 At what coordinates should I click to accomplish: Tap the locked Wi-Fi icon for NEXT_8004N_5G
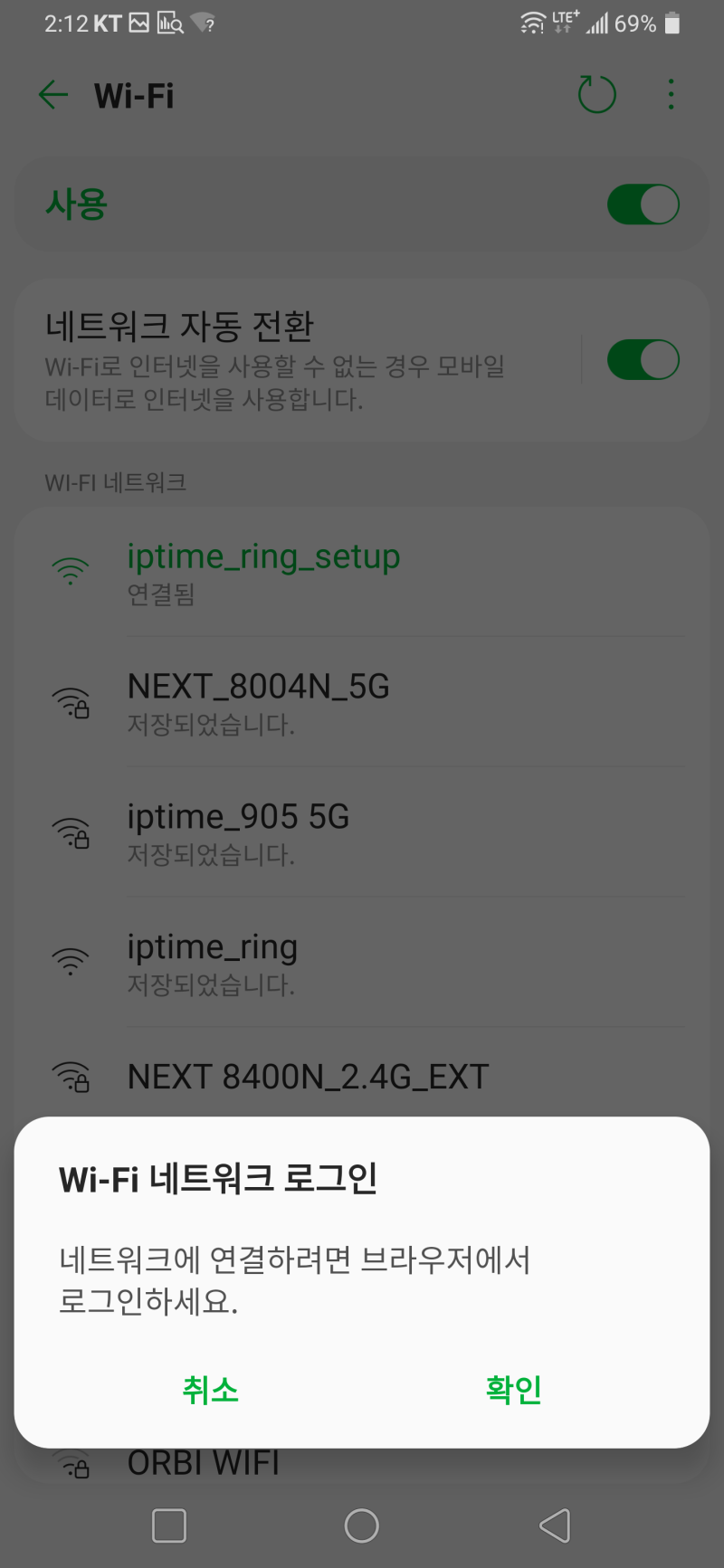click(x=72, y=701)
